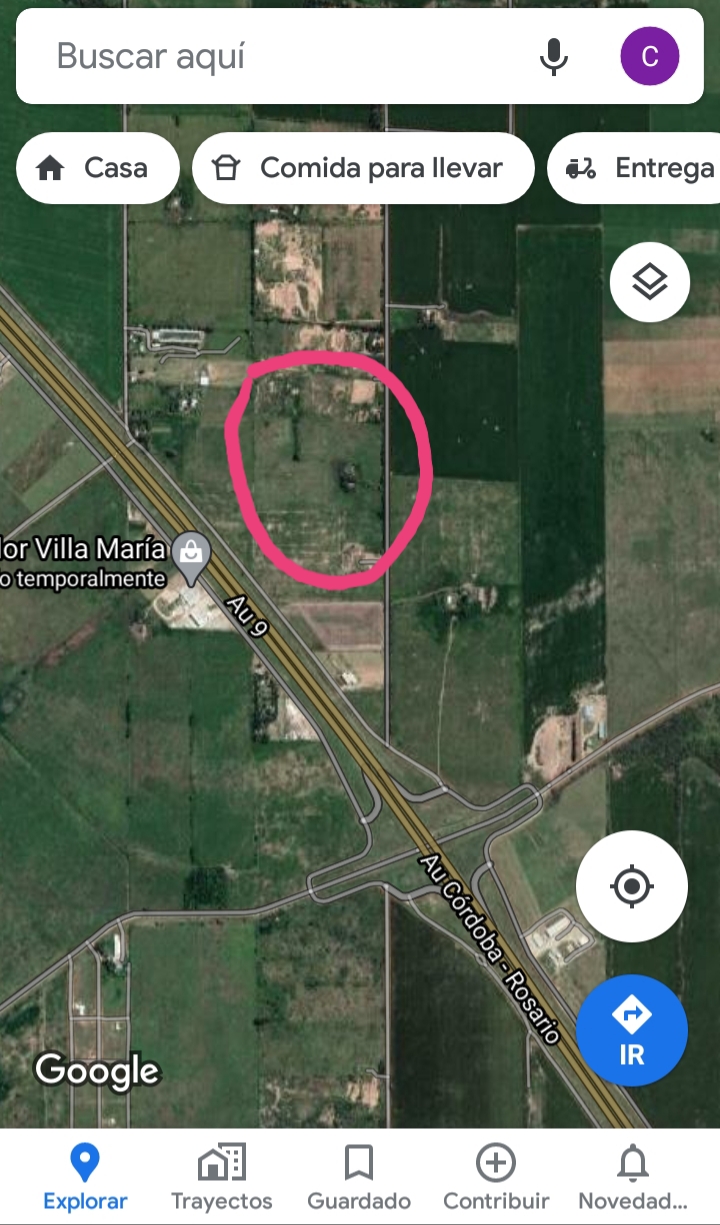Open the map layers button
This screenshot has height=1225, width=720.
tap(650, 282)
